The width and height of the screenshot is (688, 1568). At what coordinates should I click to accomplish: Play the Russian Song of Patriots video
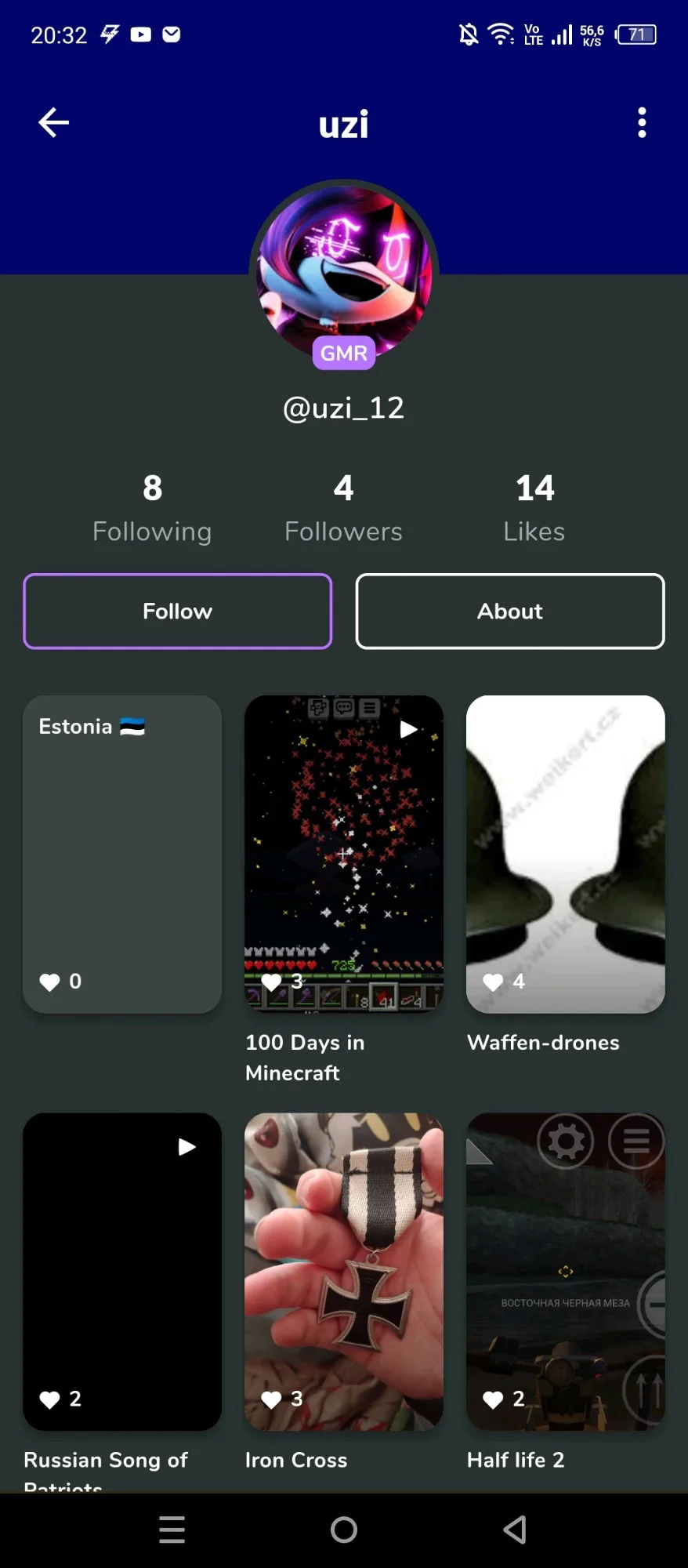tap(122, 1272)
